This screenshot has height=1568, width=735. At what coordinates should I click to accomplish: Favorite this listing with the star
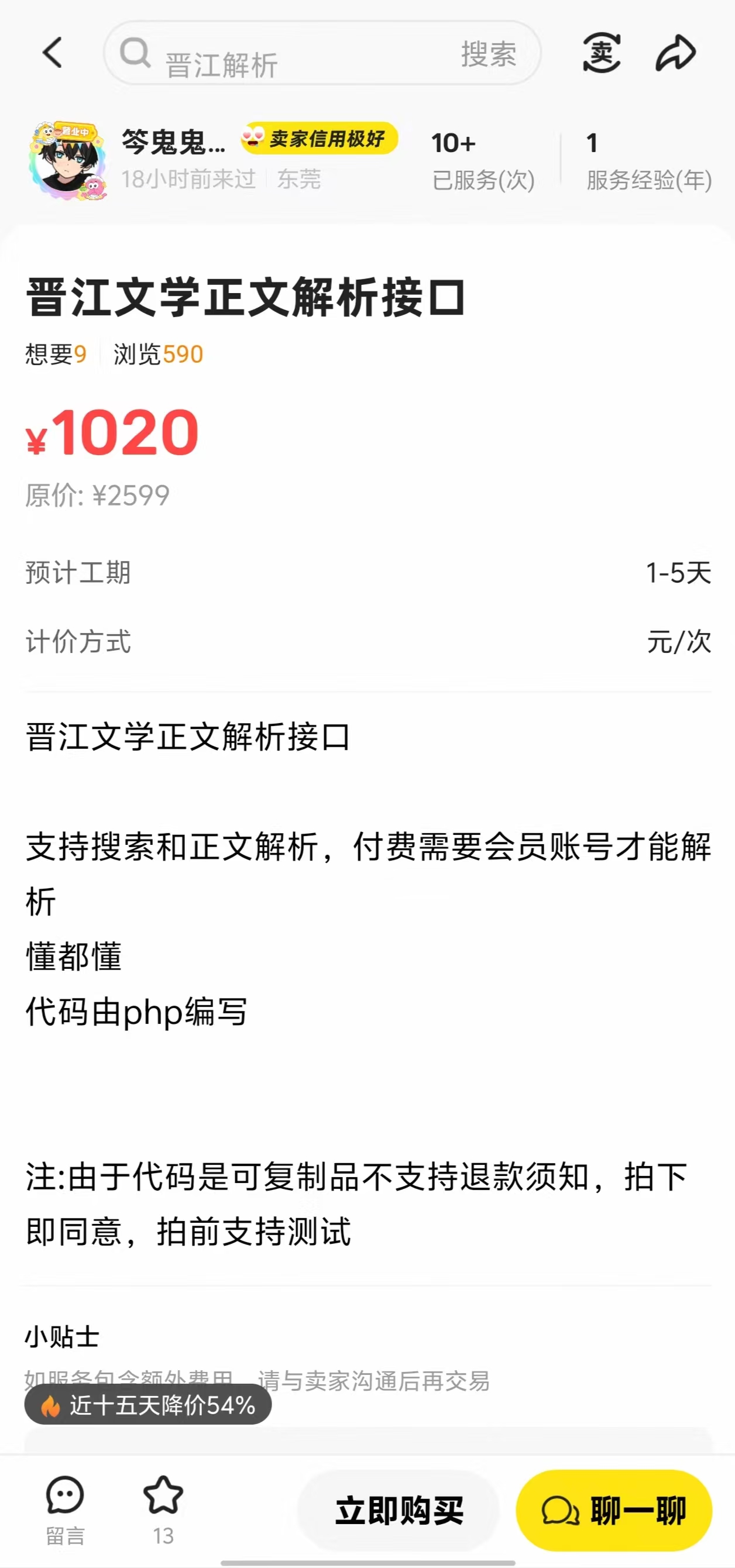click(163, 1508)
